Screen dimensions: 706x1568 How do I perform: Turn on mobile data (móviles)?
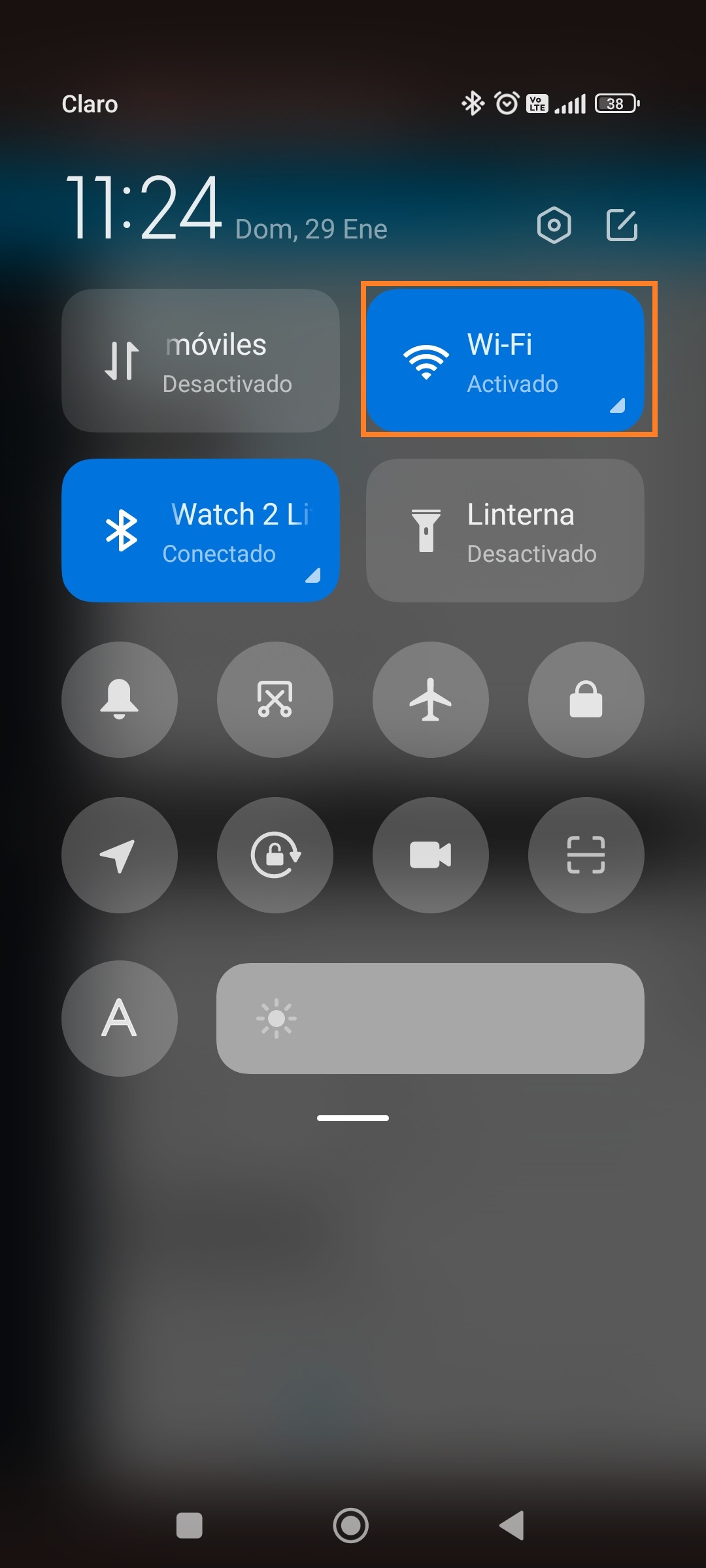pyautogui.click(x=200, y=361)
